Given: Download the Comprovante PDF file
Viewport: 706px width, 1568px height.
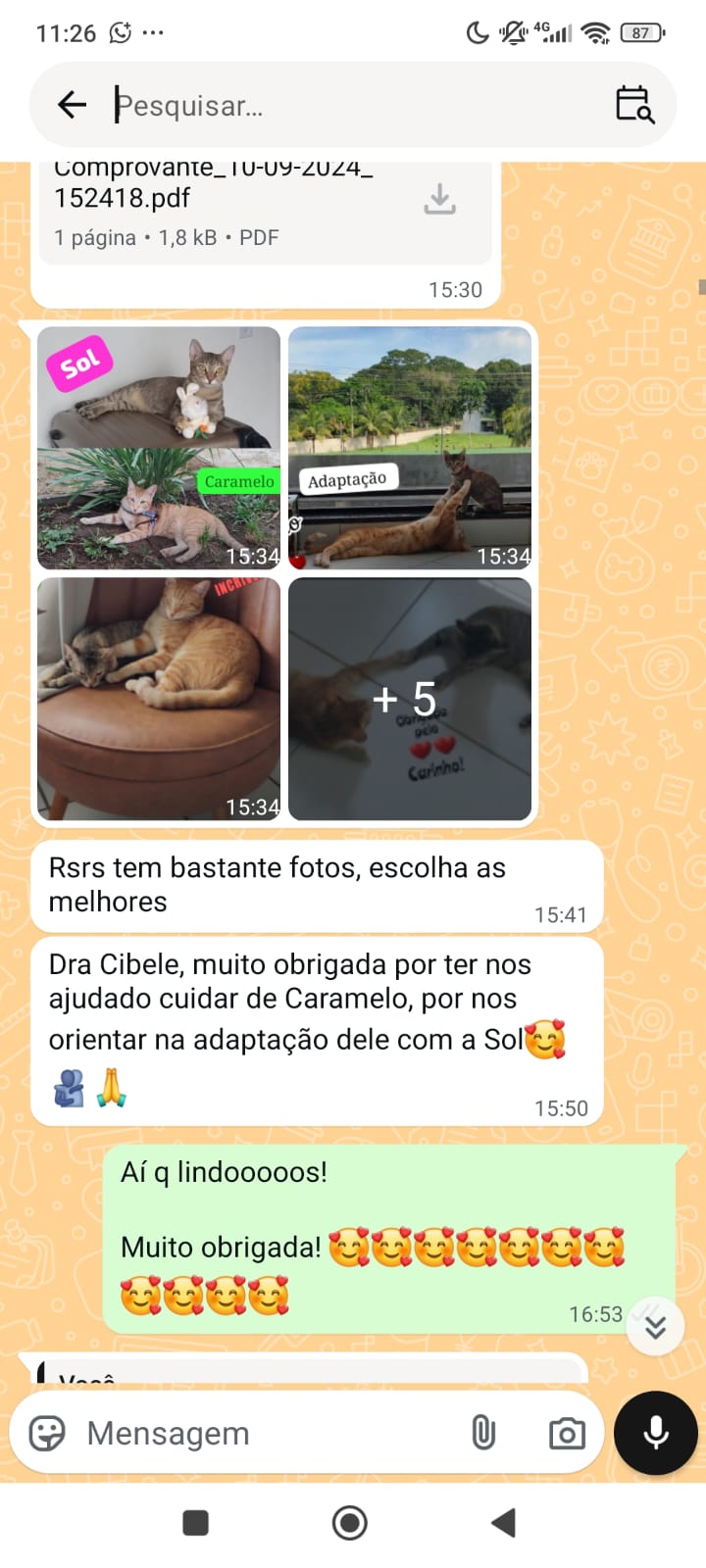Looking at the screenshot, I should pos(439,199).
